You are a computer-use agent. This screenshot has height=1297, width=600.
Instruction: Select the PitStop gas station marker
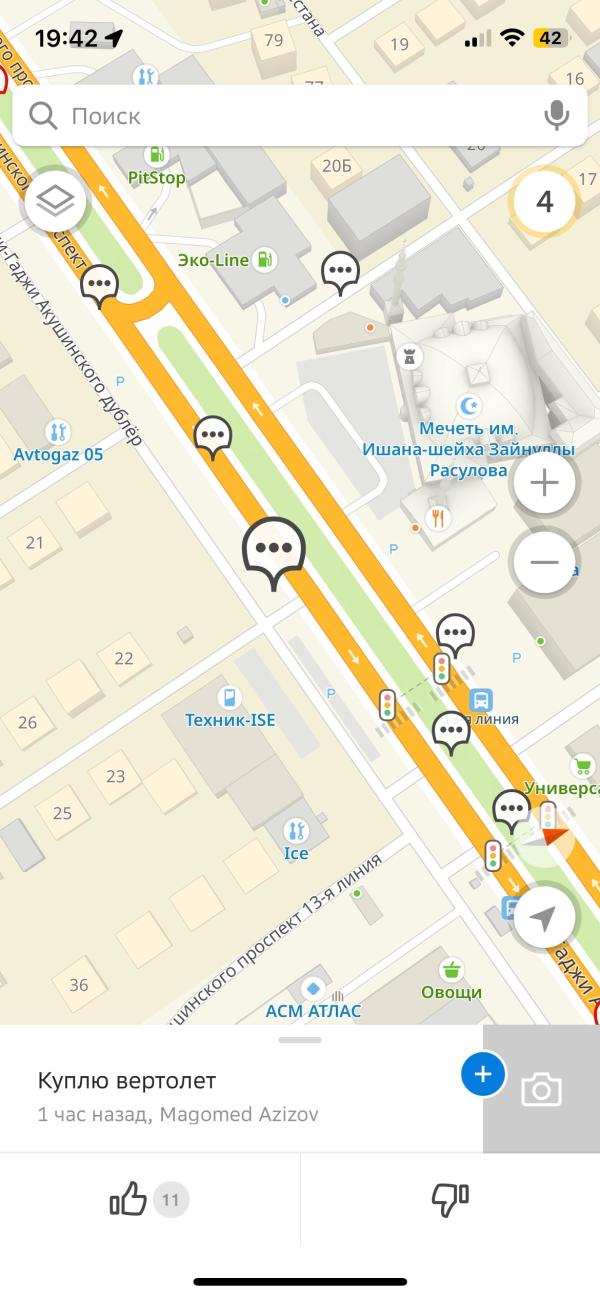tap(157, 157)
